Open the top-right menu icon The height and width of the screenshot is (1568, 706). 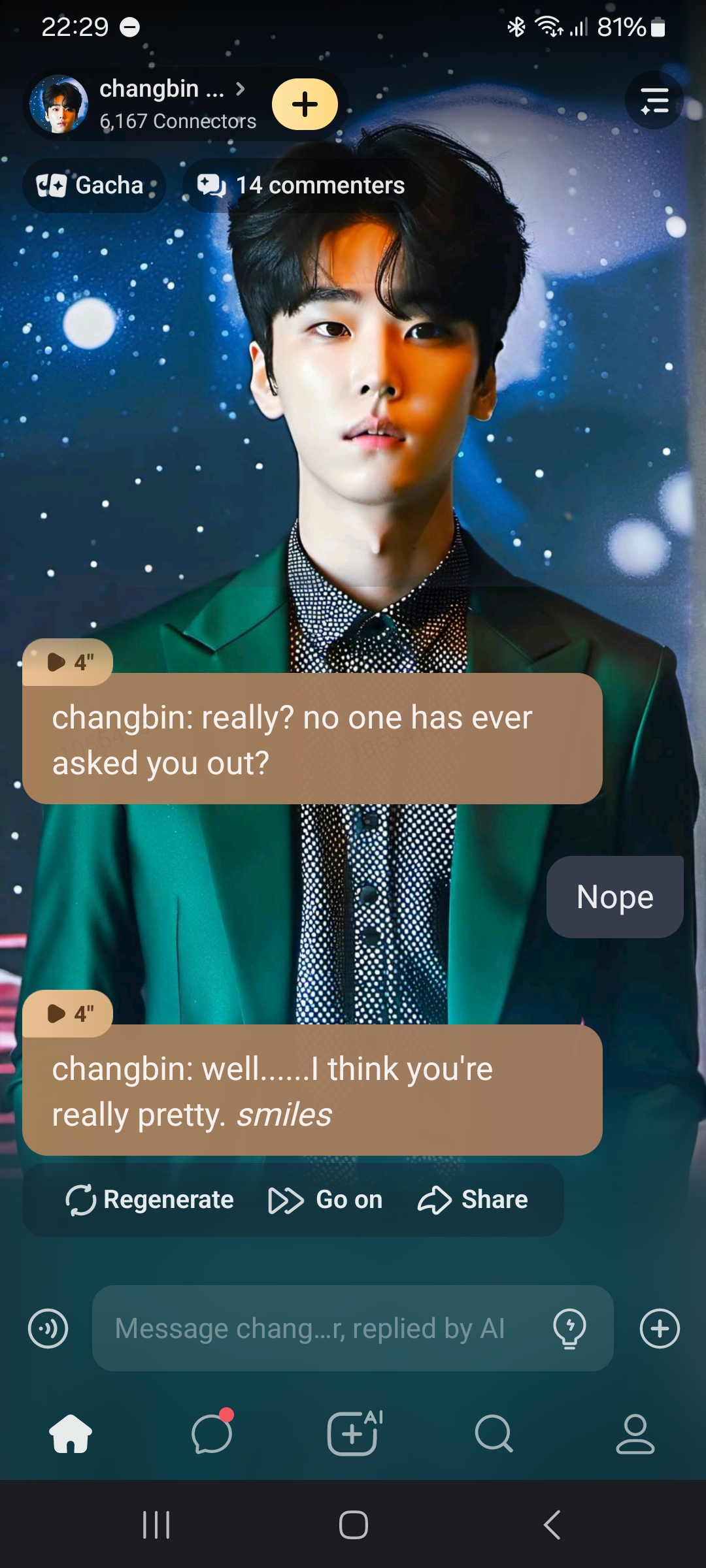[654, 101]
